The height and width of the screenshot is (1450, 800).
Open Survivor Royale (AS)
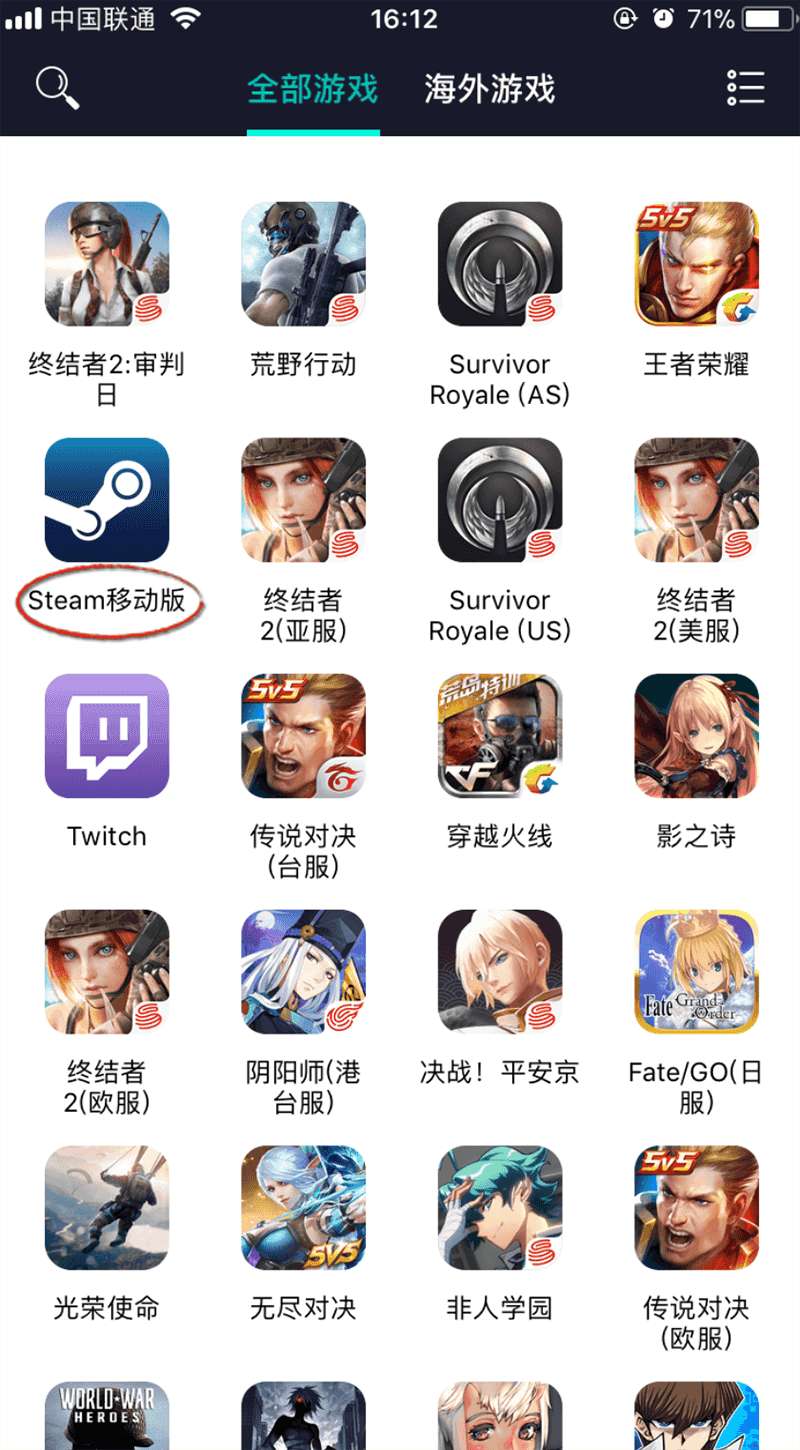tap(500, 264)
